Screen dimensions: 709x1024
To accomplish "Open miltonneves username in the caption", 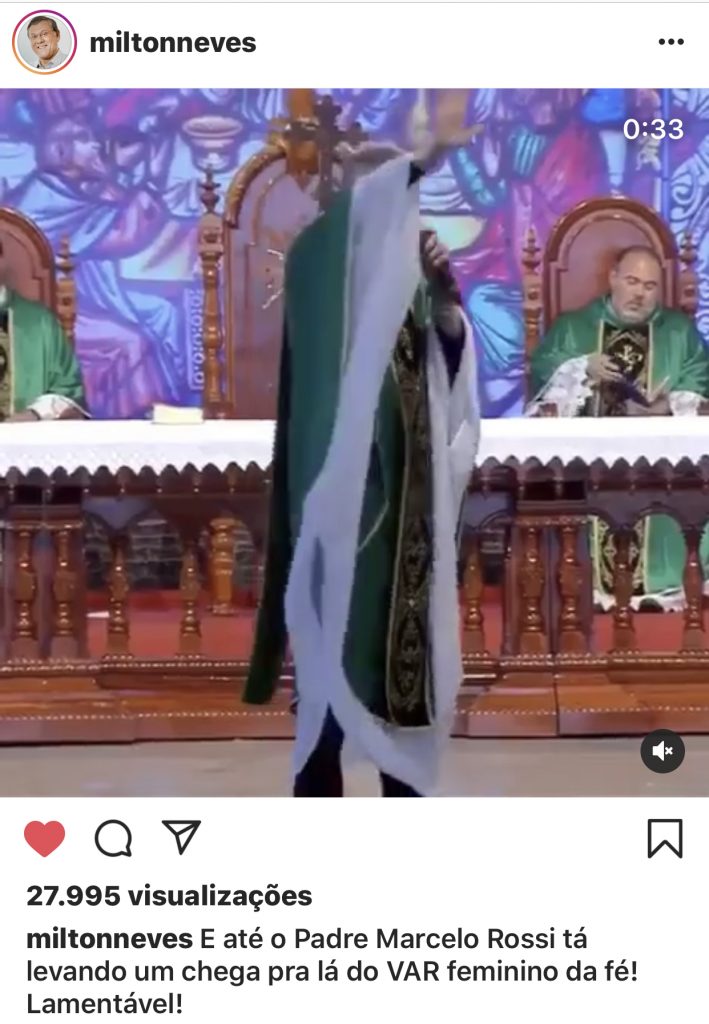I will click(x=109, y=940).
